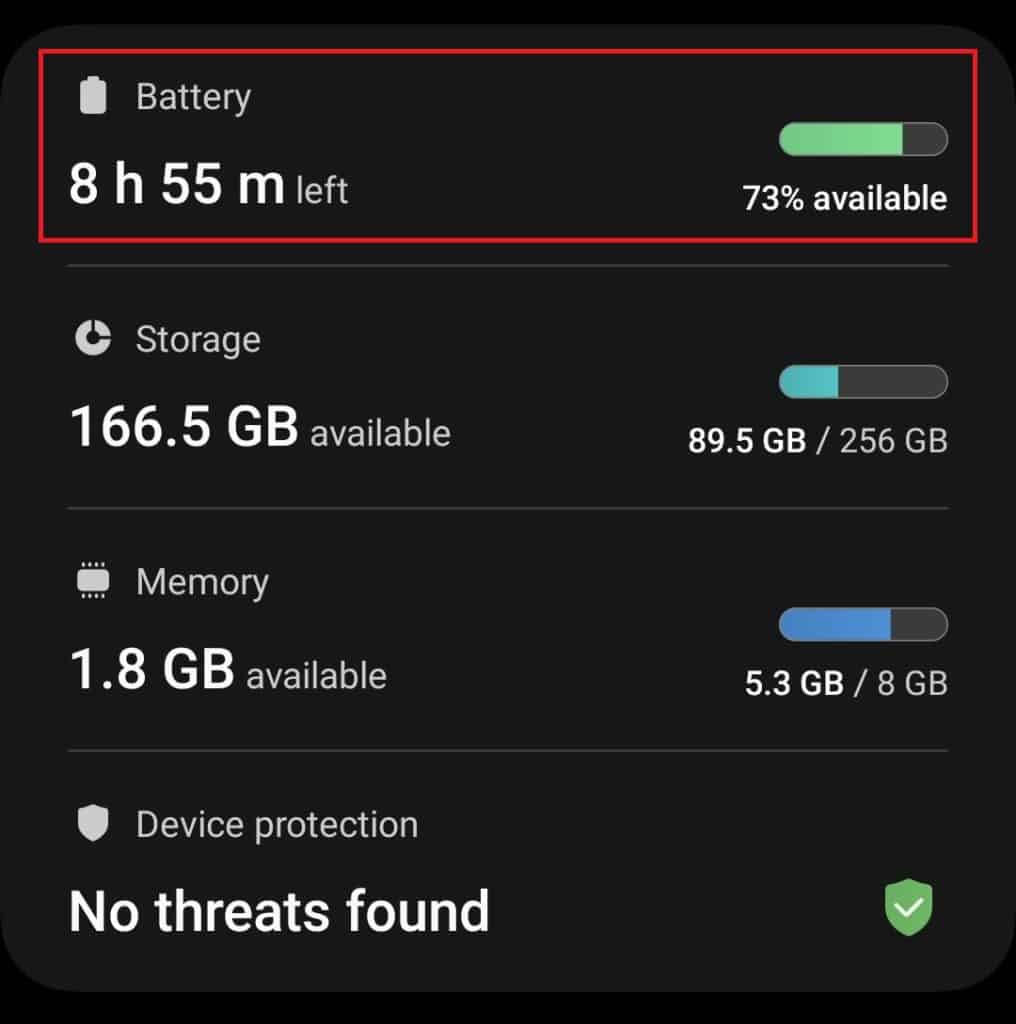Select the 73% available label
The image size is (1016, 1024).
click(845, 198)
